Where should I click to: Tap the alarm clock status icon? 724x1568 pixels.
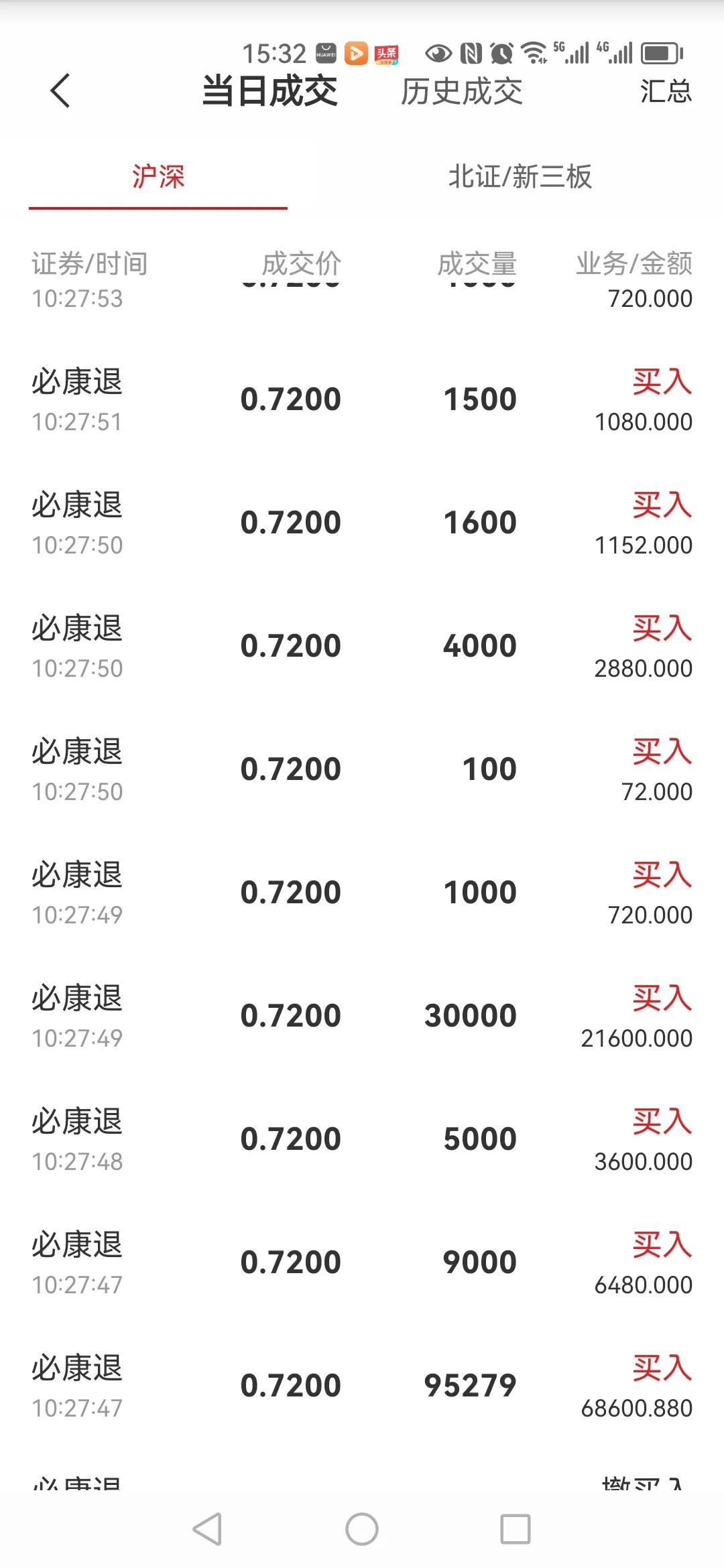point(500,54)
